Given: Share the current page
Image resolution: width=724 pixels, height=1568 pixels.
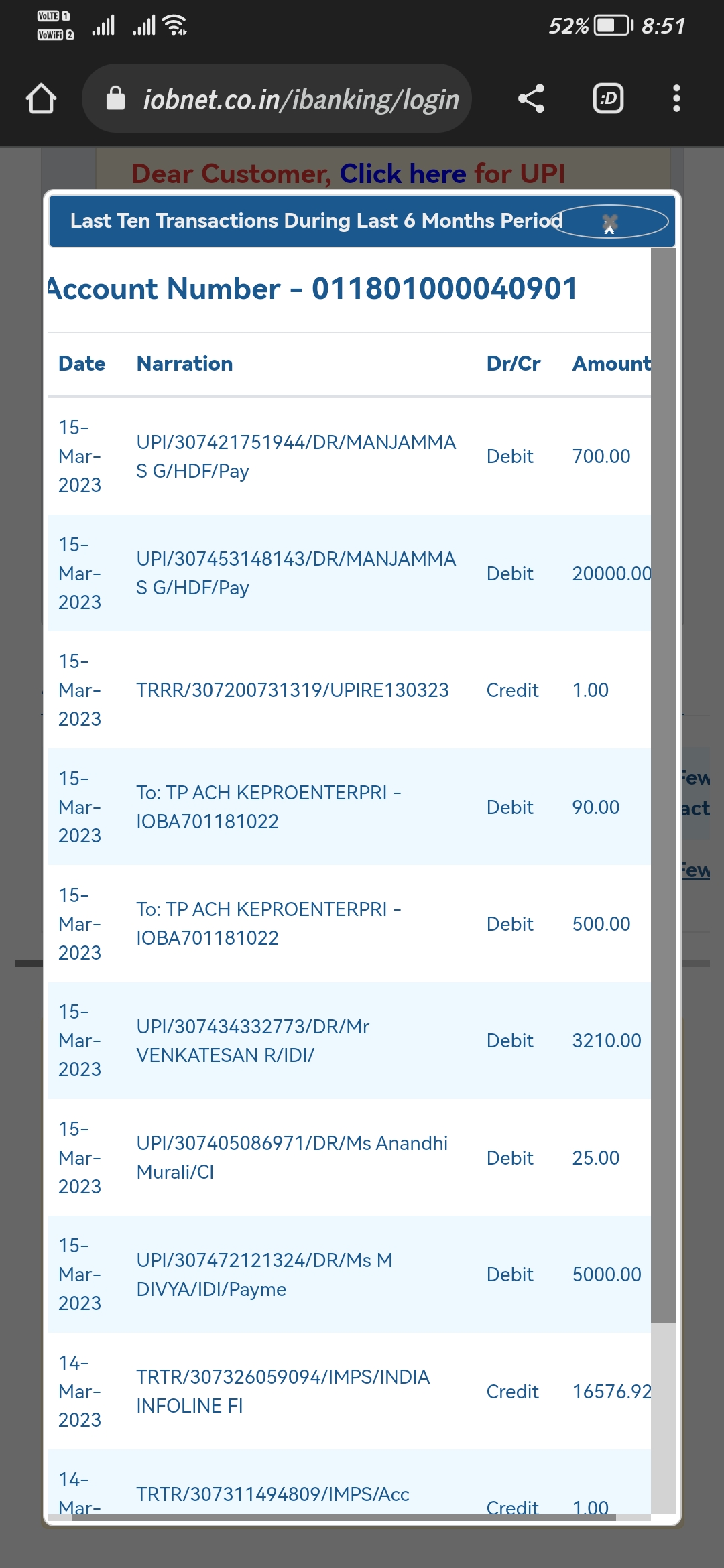Looking at the screenshot, I should coord(531,99).
